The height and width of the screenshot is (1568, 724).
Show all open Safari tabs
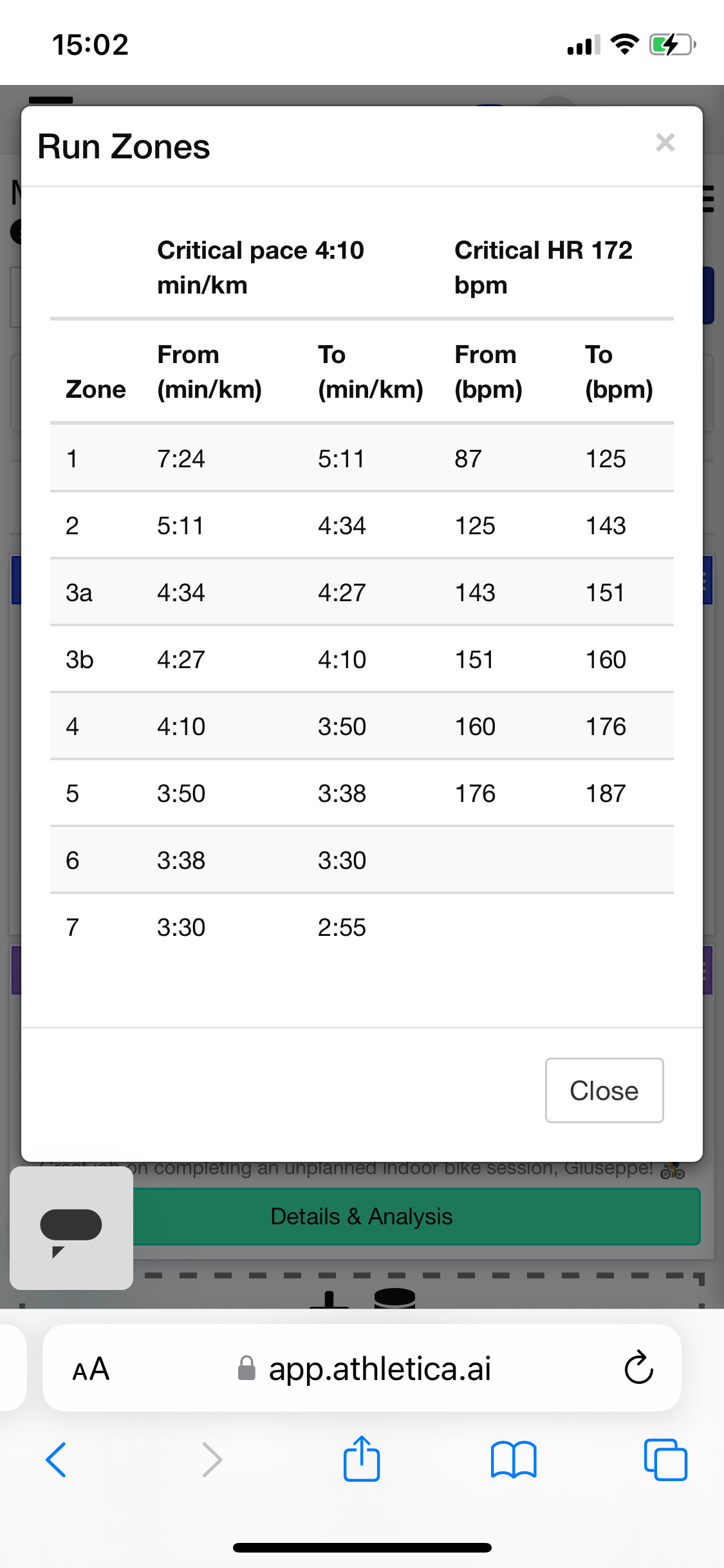pyautogui.click(x=665, y=1459)
